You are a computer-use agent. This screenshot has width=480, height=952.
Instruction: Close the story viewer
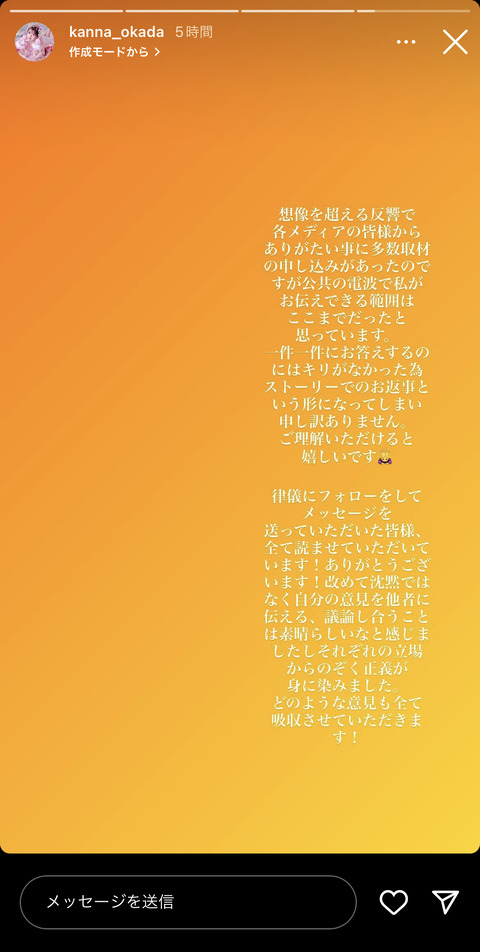(455, 42)
